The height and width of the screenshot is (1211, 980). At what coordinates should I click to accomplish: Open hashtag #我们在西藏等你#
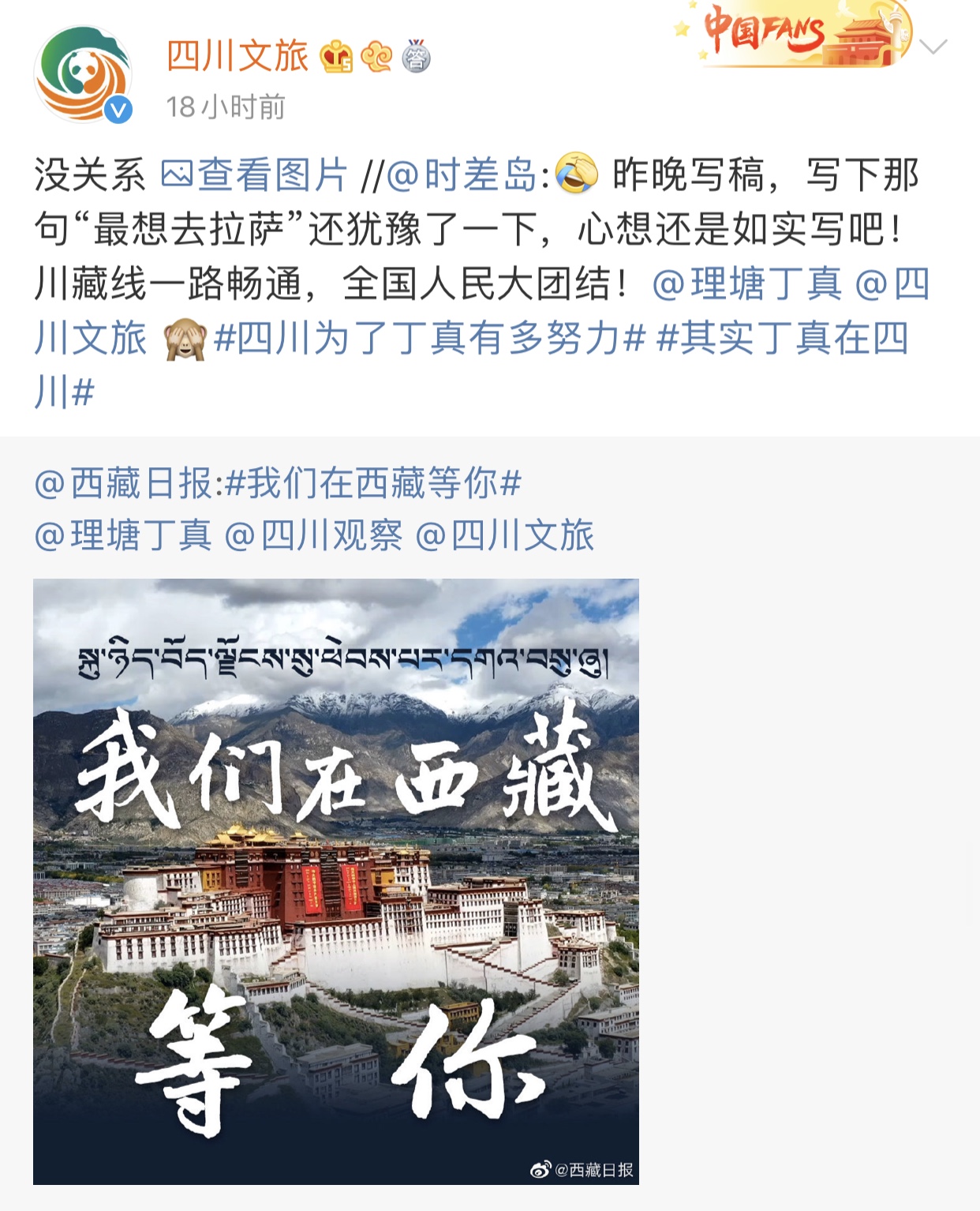point(373,483)
